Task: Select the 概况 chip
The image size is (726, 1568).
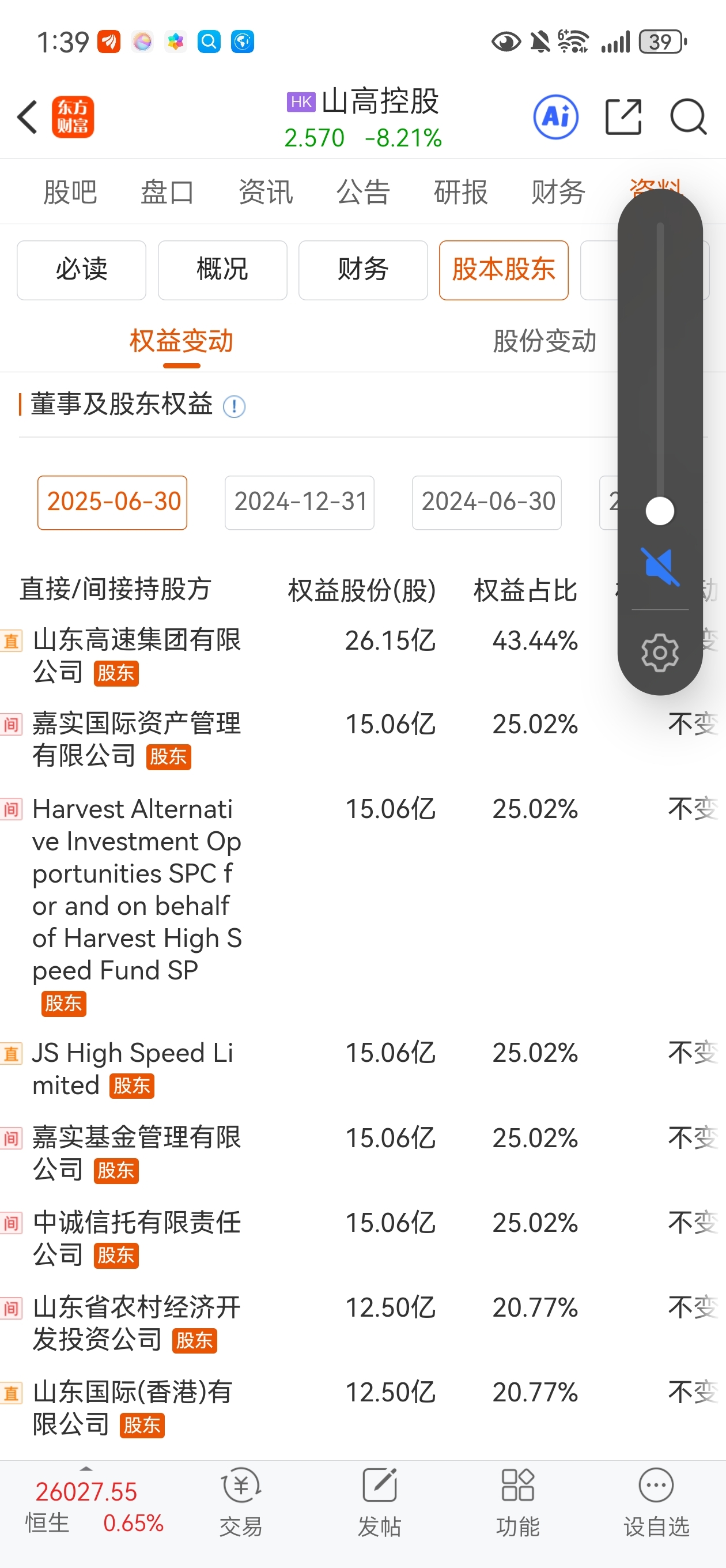Action: pos(222,270)
